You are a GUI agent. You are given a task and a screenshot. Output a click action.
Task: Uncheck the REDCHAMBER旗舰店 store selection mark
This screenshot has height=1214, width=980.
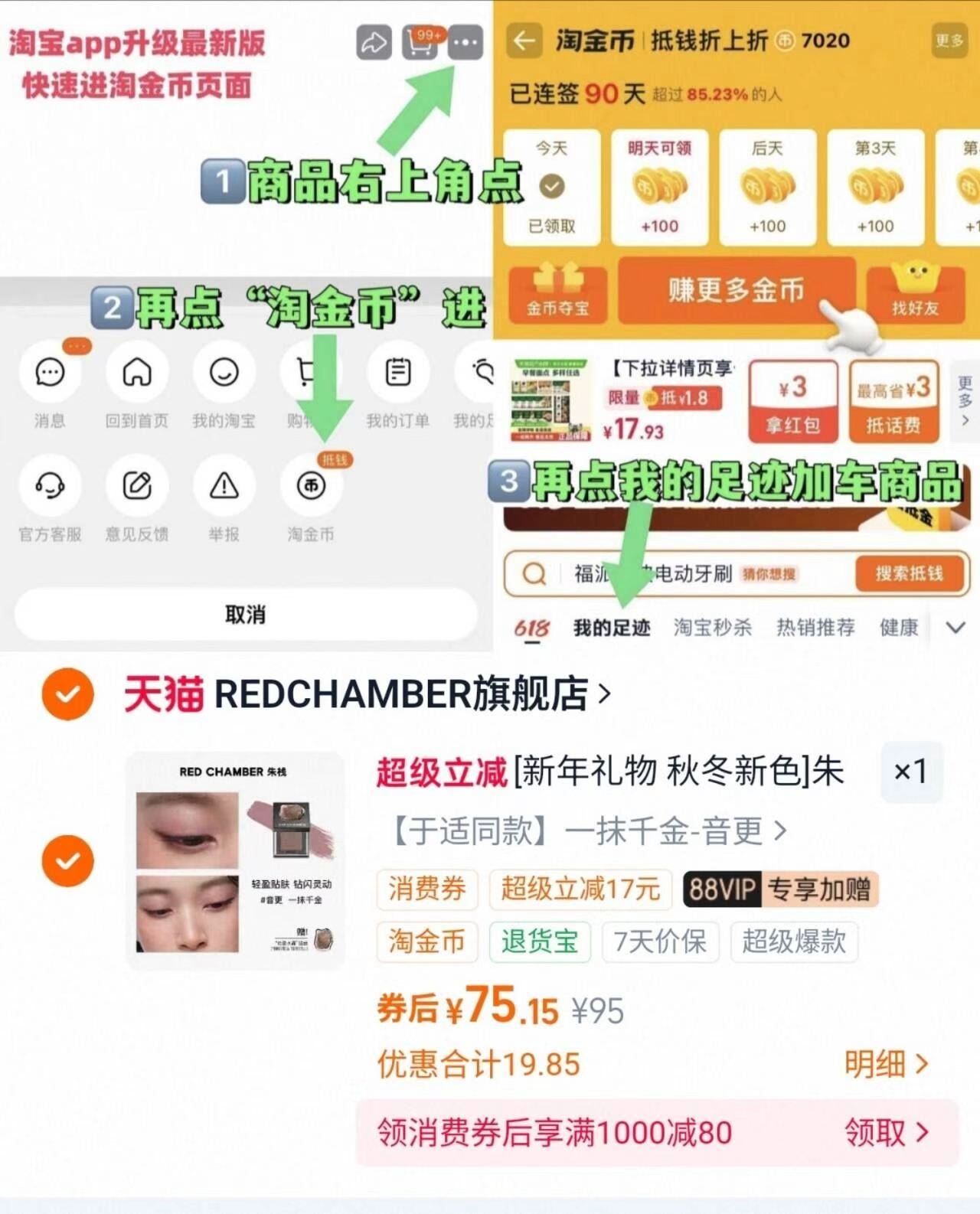click(x=67, y=694)
